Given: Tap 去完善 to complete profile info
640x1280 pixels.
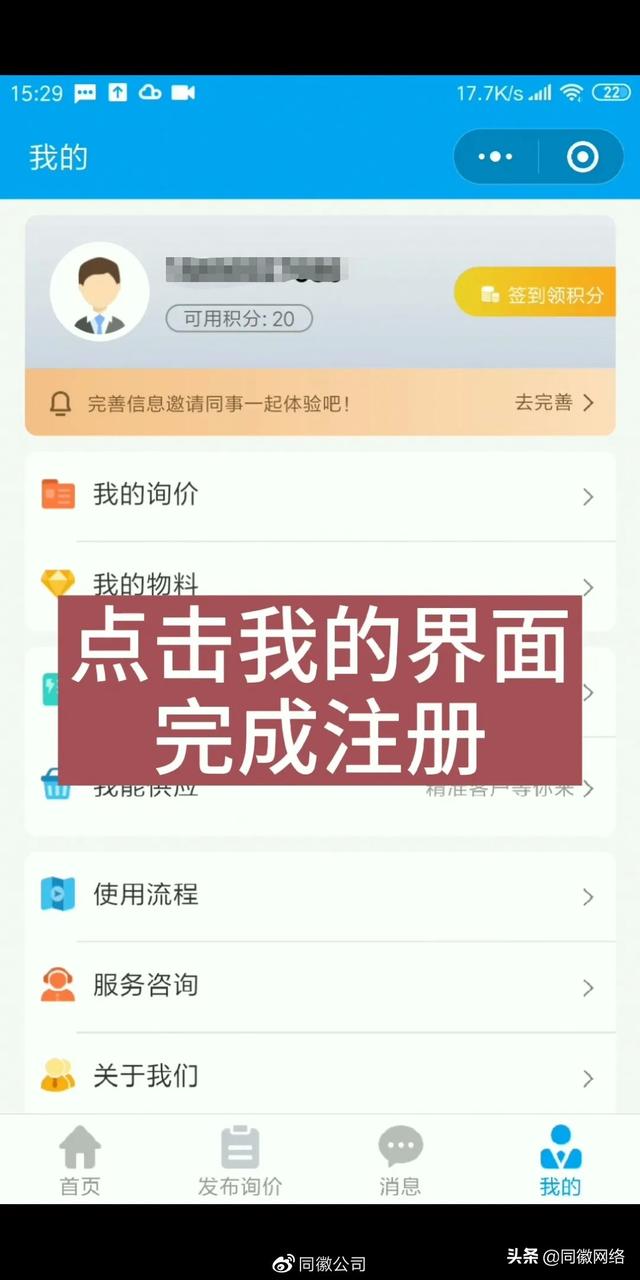Looking at the screenshot, I should 555,402.
